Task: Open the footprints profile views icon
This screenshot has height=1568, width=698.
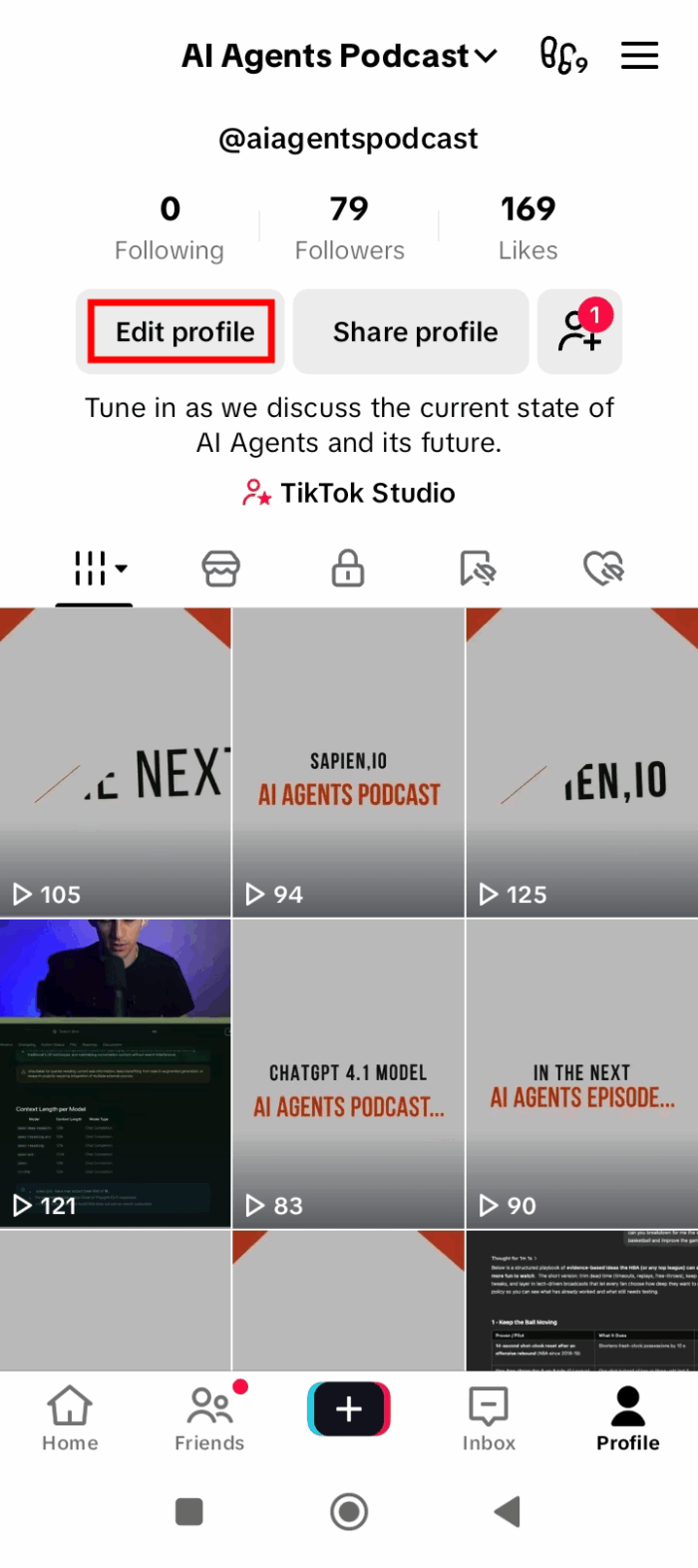Action: pos(562,55)
